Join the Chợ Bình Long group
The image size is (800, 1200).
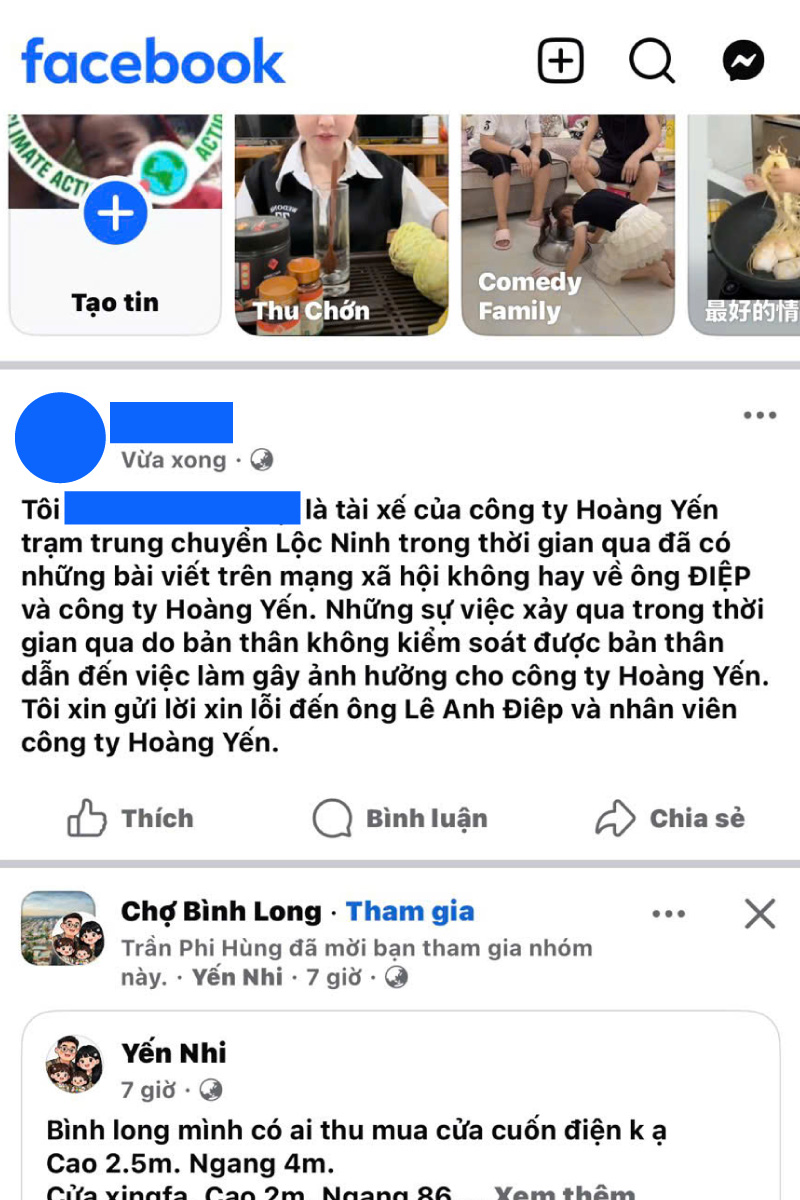point(410,912)
